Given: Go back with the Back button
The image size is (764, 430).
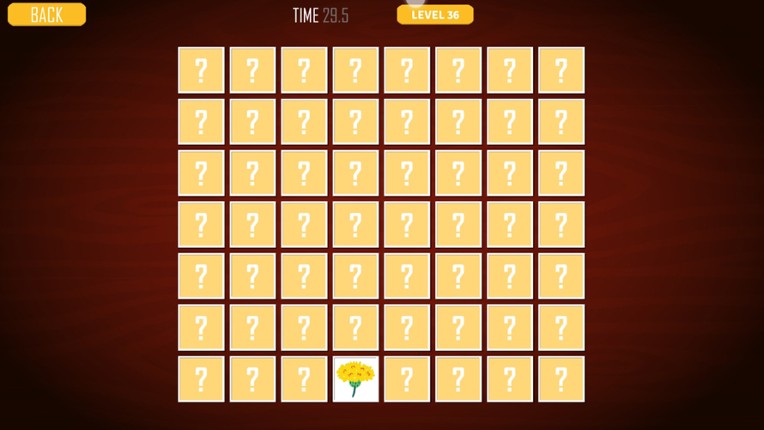Looking at the screenshot, I should (x=47, y=15).
